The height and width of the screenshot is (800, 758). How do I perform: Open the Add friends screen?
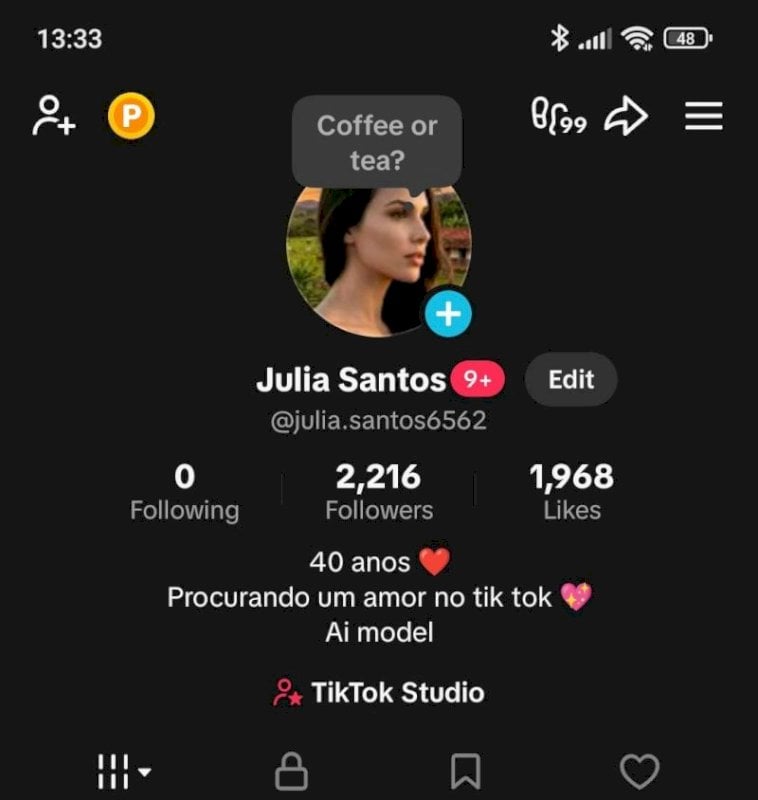[52, 116]
